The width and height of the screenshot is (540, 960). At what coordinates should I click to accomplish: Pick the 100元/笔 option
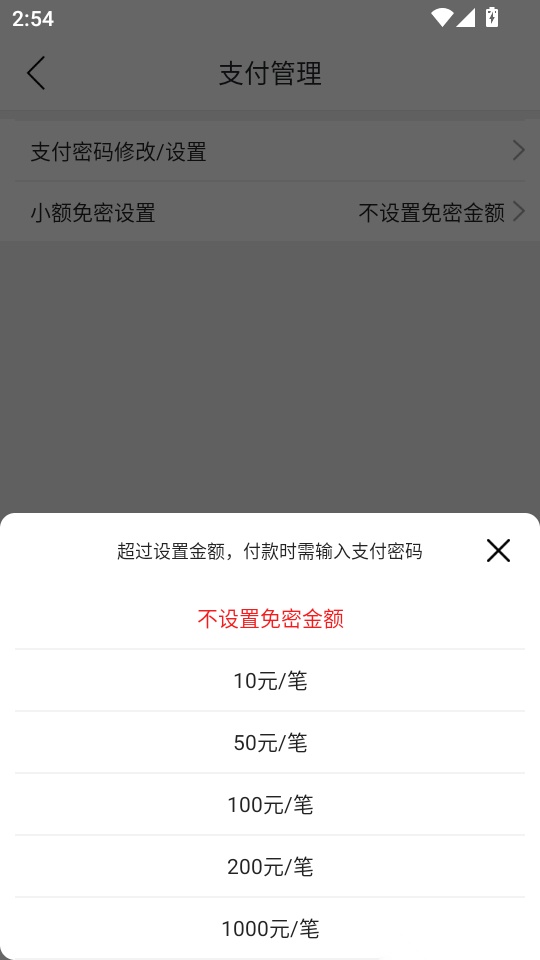pos(270,804)
